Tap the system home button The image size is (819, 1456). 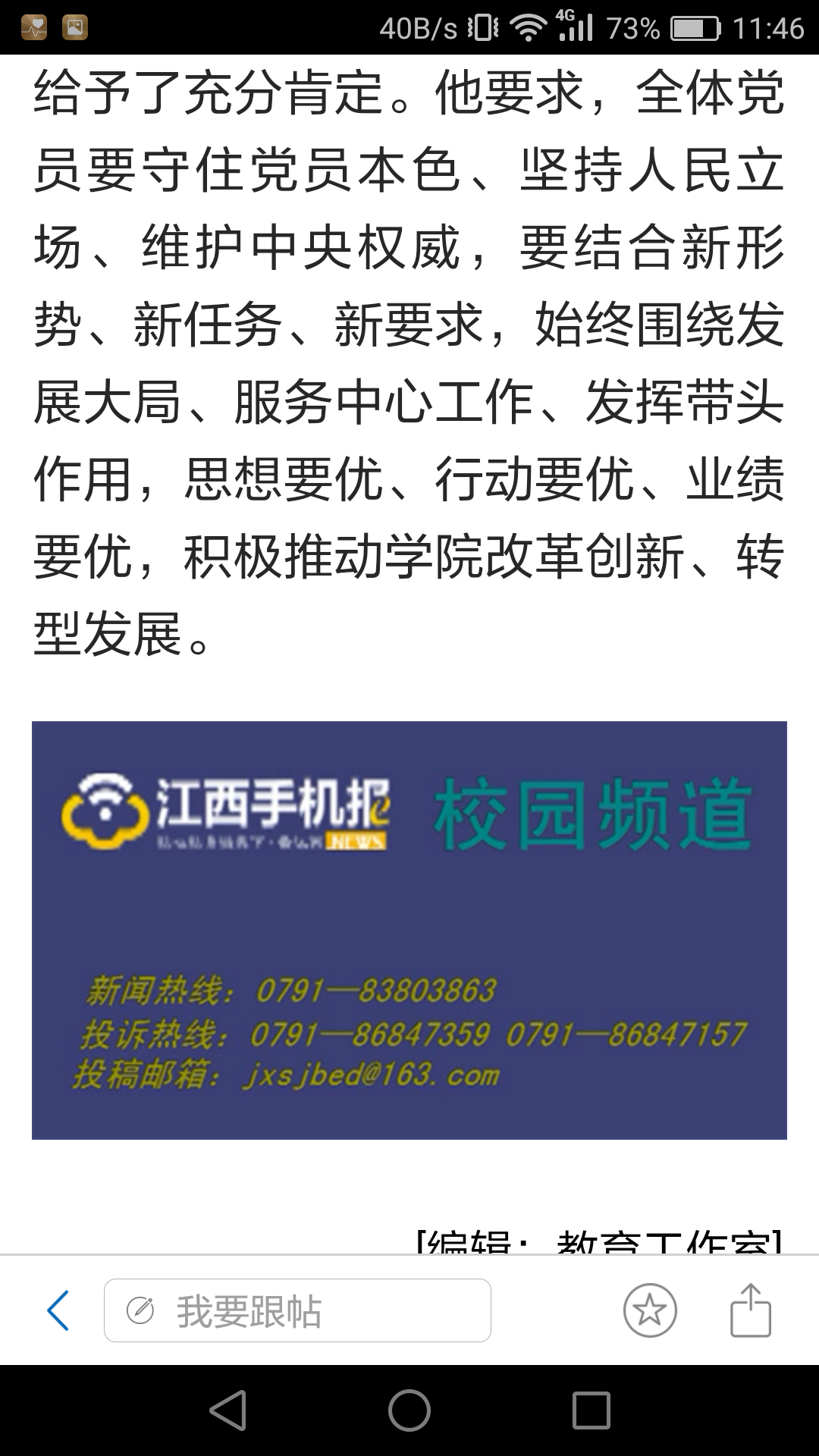click(409, 1410)
